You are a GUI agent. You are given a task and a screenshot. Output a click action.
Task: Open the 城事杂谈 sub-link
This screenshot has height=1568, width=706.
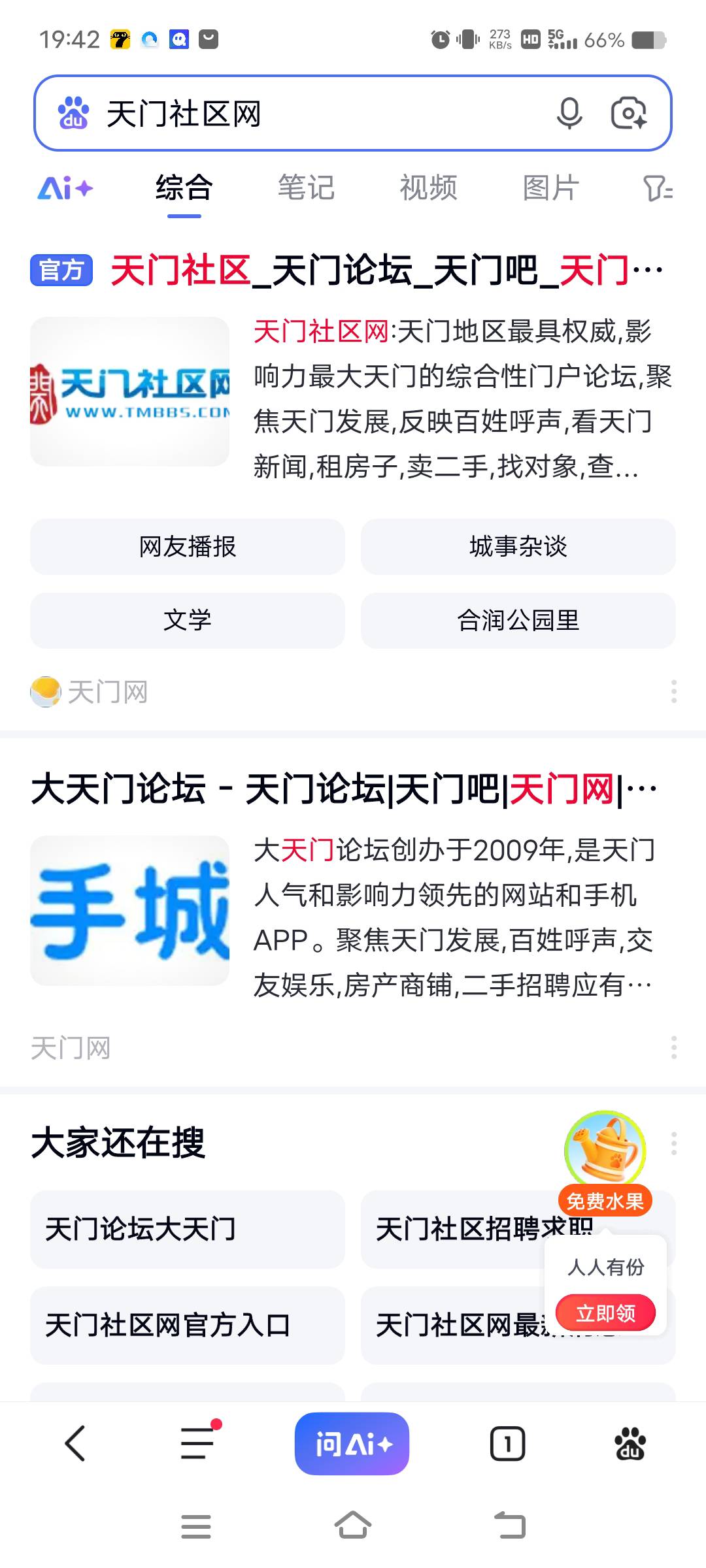[518, 547]
